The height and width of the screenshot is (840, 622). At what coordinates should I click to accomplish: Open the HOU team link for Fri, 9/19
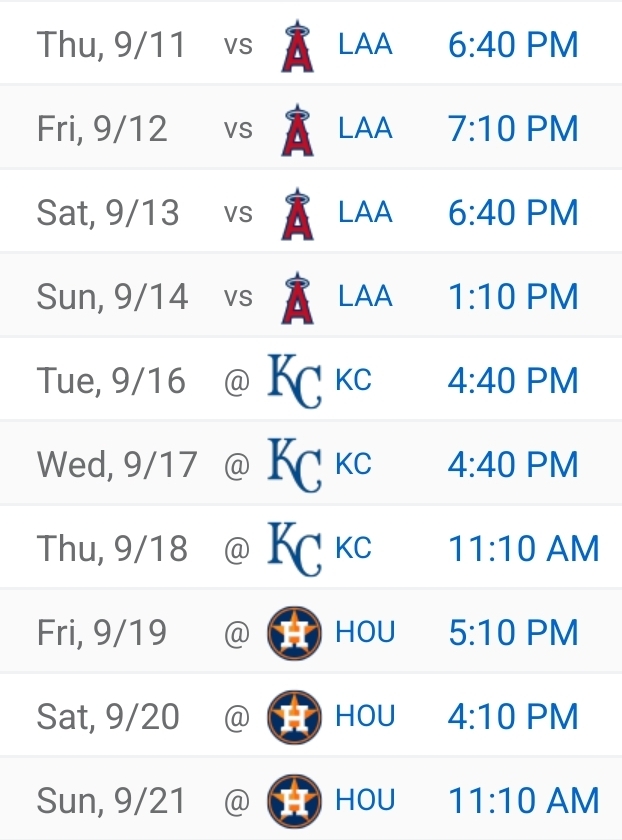click(365, 633)
